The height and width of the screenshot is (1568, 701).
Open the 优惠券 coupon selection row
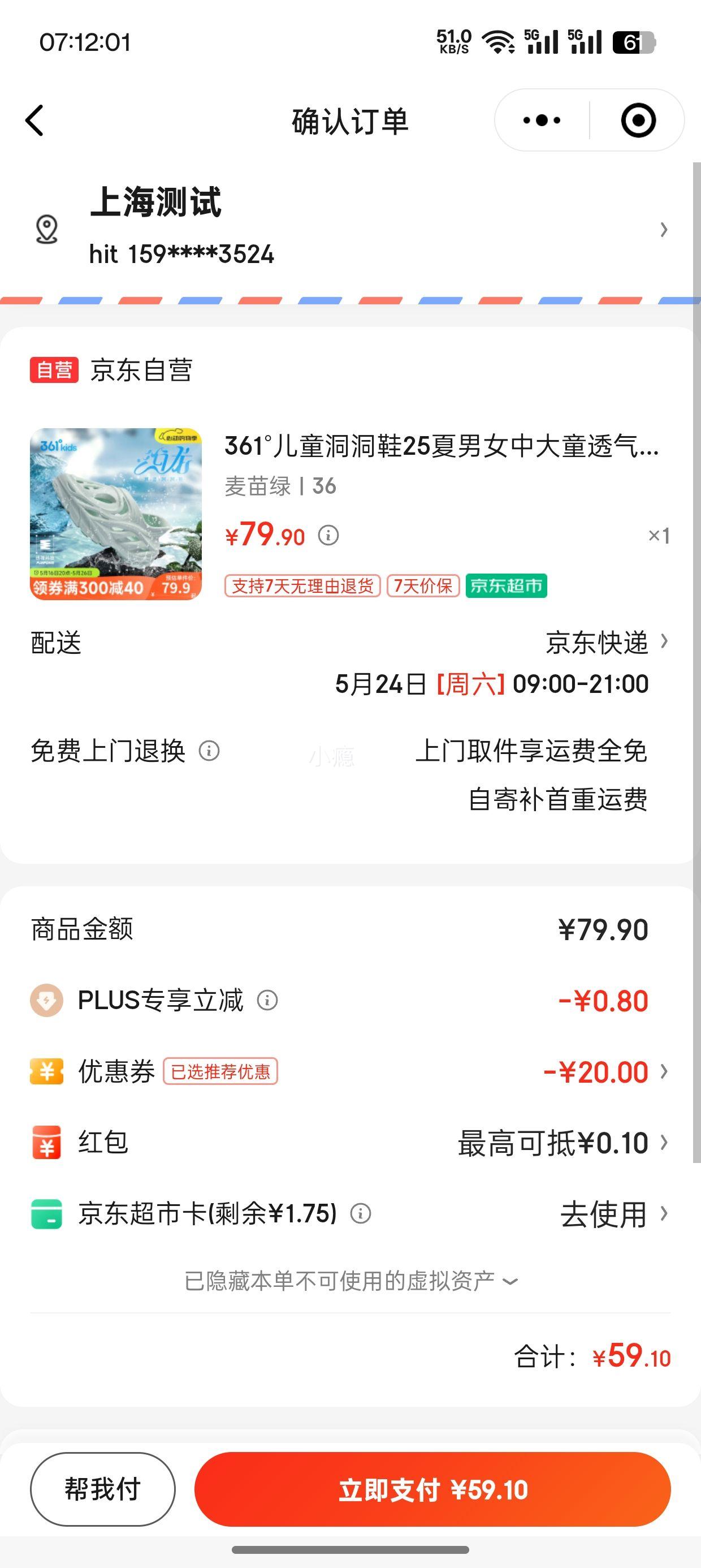350,1071
